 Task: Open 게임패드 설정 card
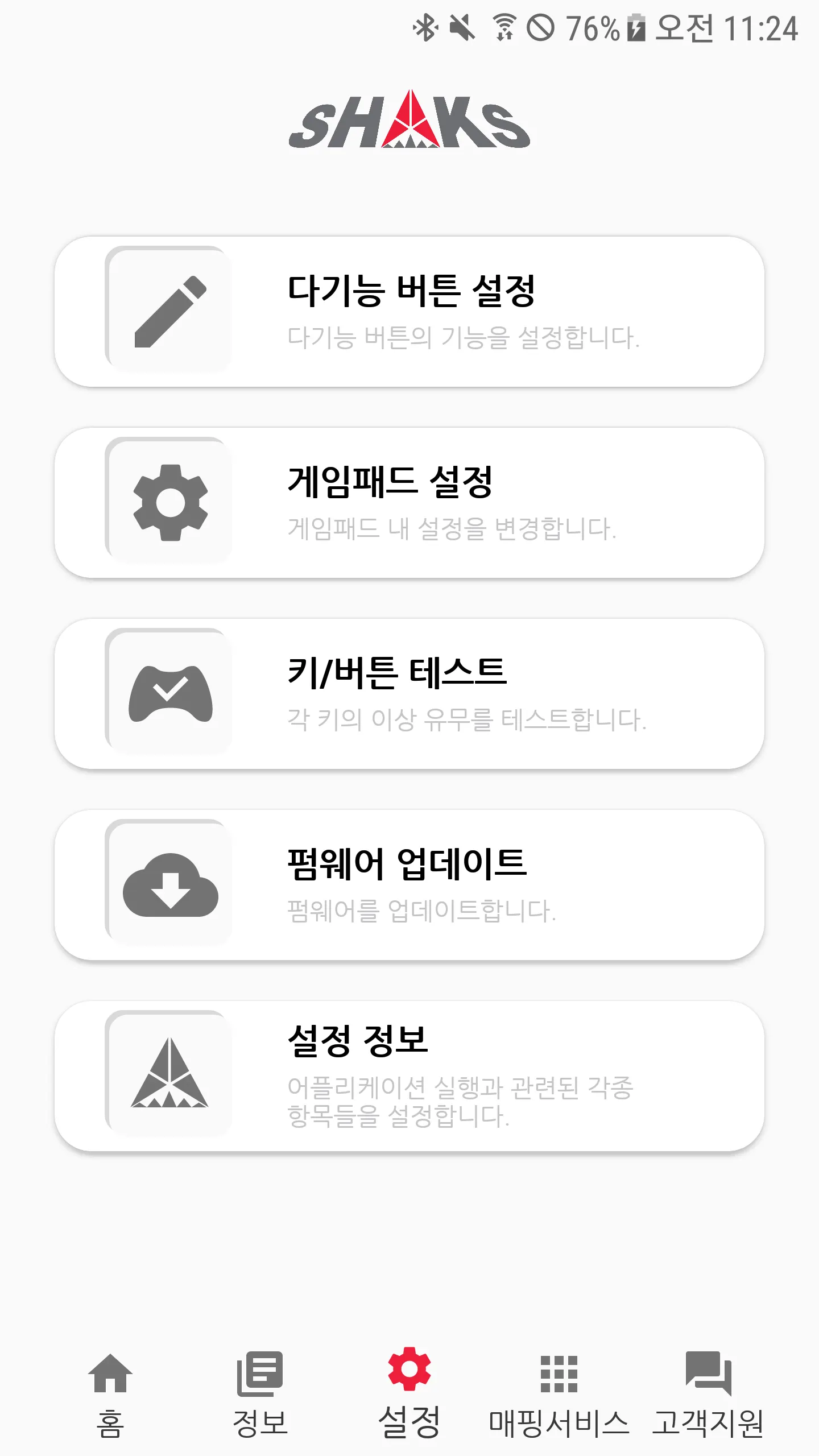pos(409,503)
